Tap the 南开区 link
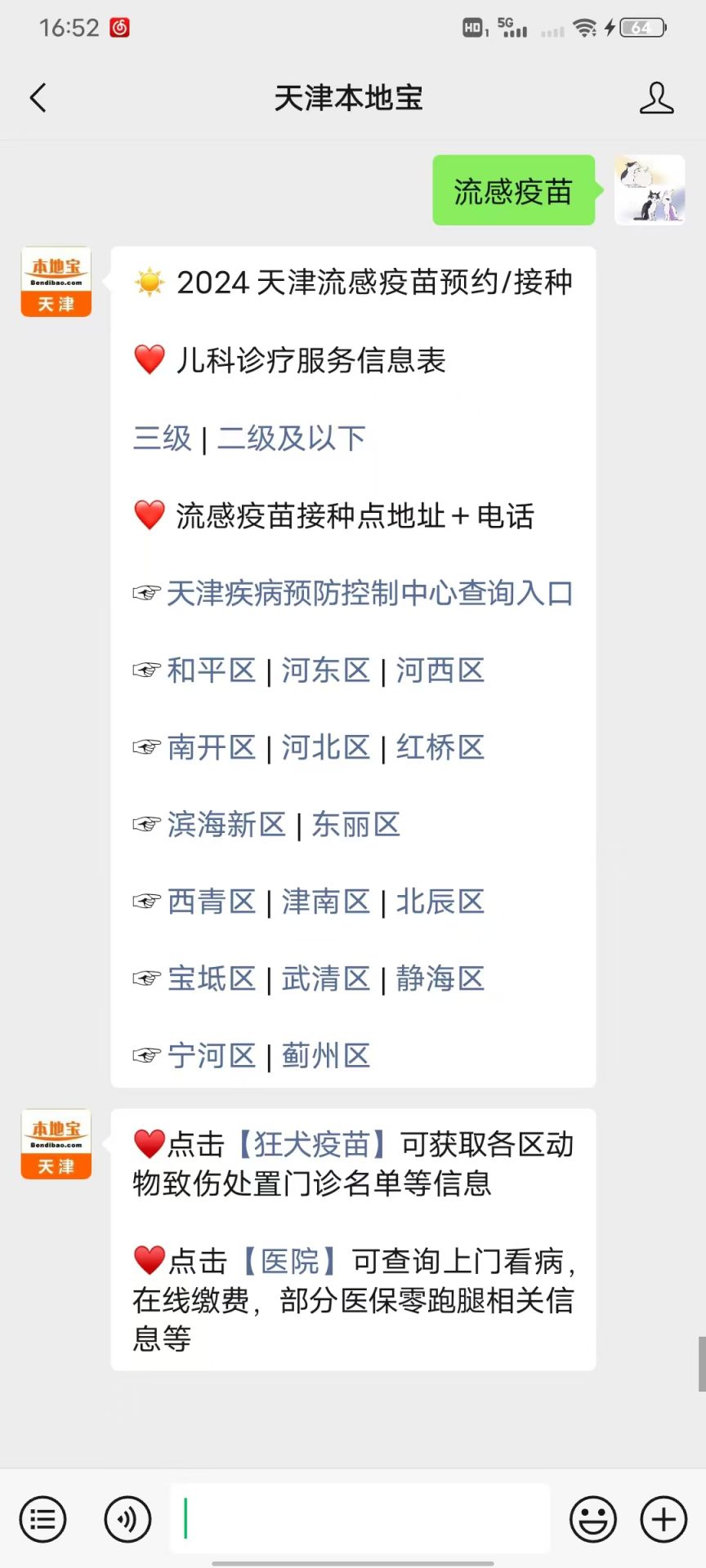 (212, 747)
